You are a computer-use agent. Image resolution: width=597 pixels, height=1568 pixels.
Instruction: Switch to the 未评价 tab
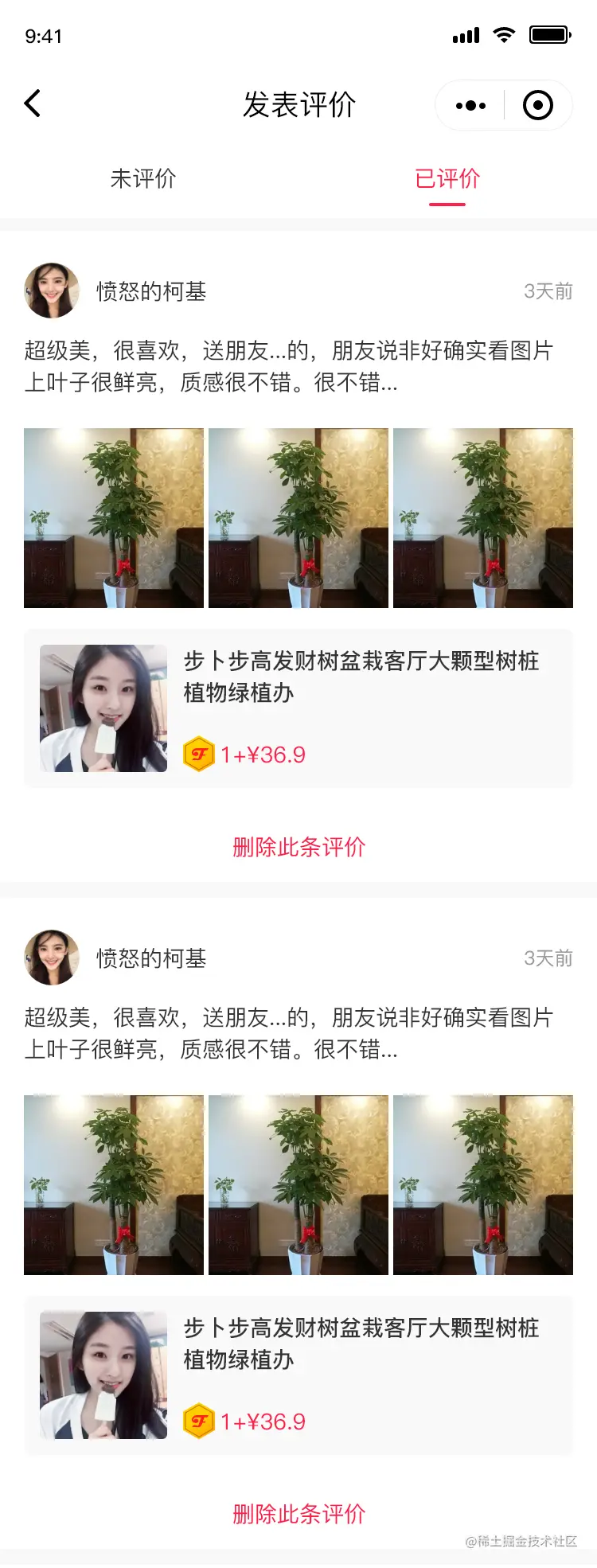(143, 178)
